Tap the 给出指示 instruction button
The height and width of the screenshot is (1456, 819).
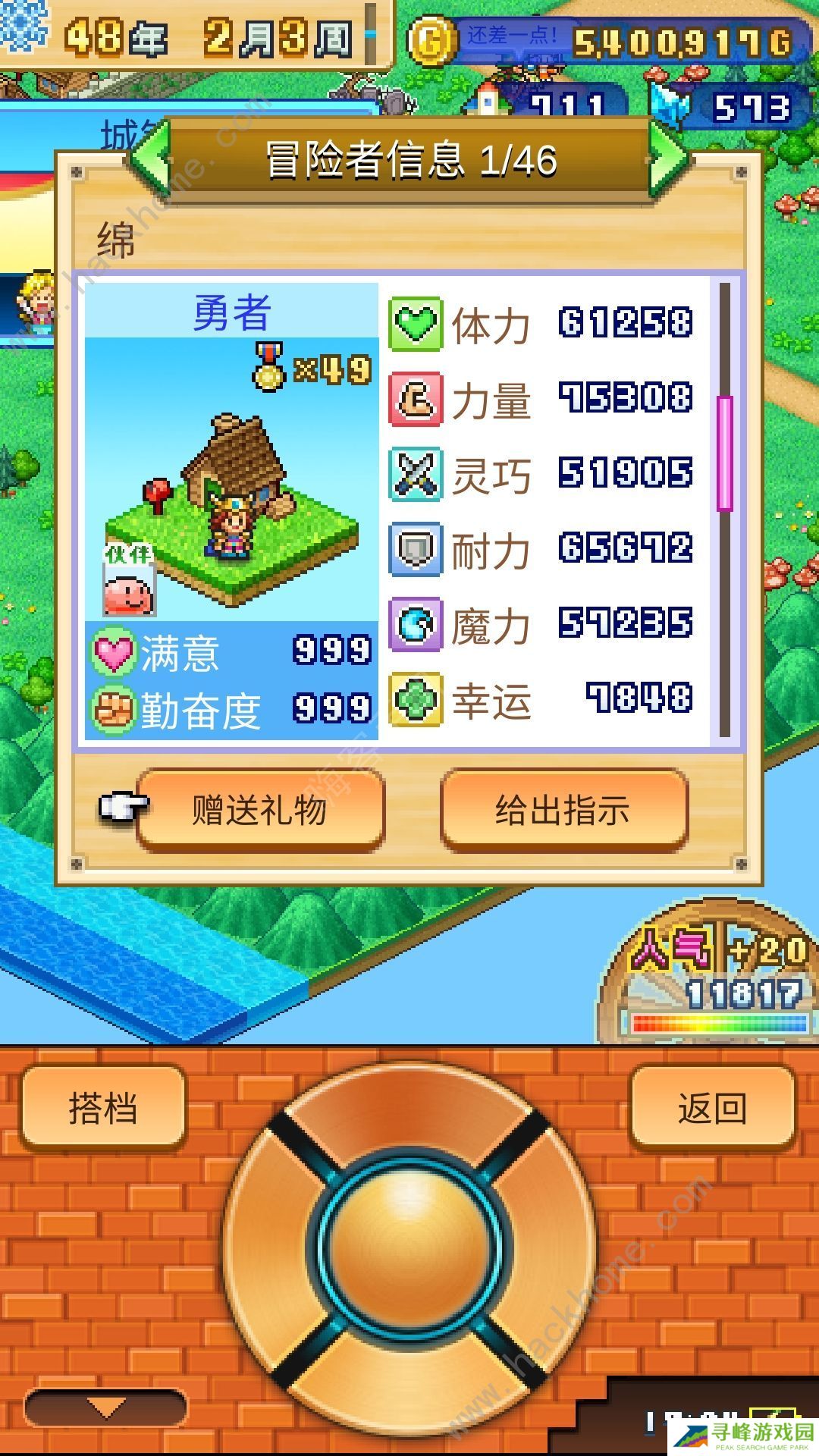563,810
